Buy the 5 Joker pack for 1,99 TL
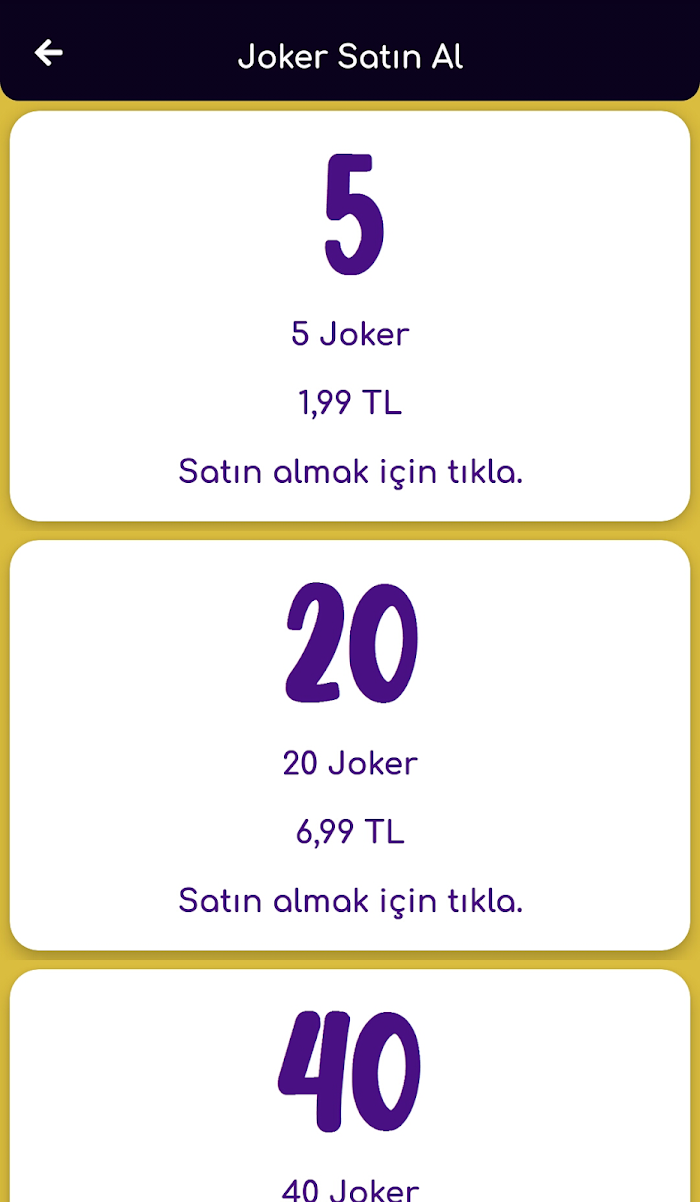This screenshot has width=700, height=1202. tap(350, 316)
